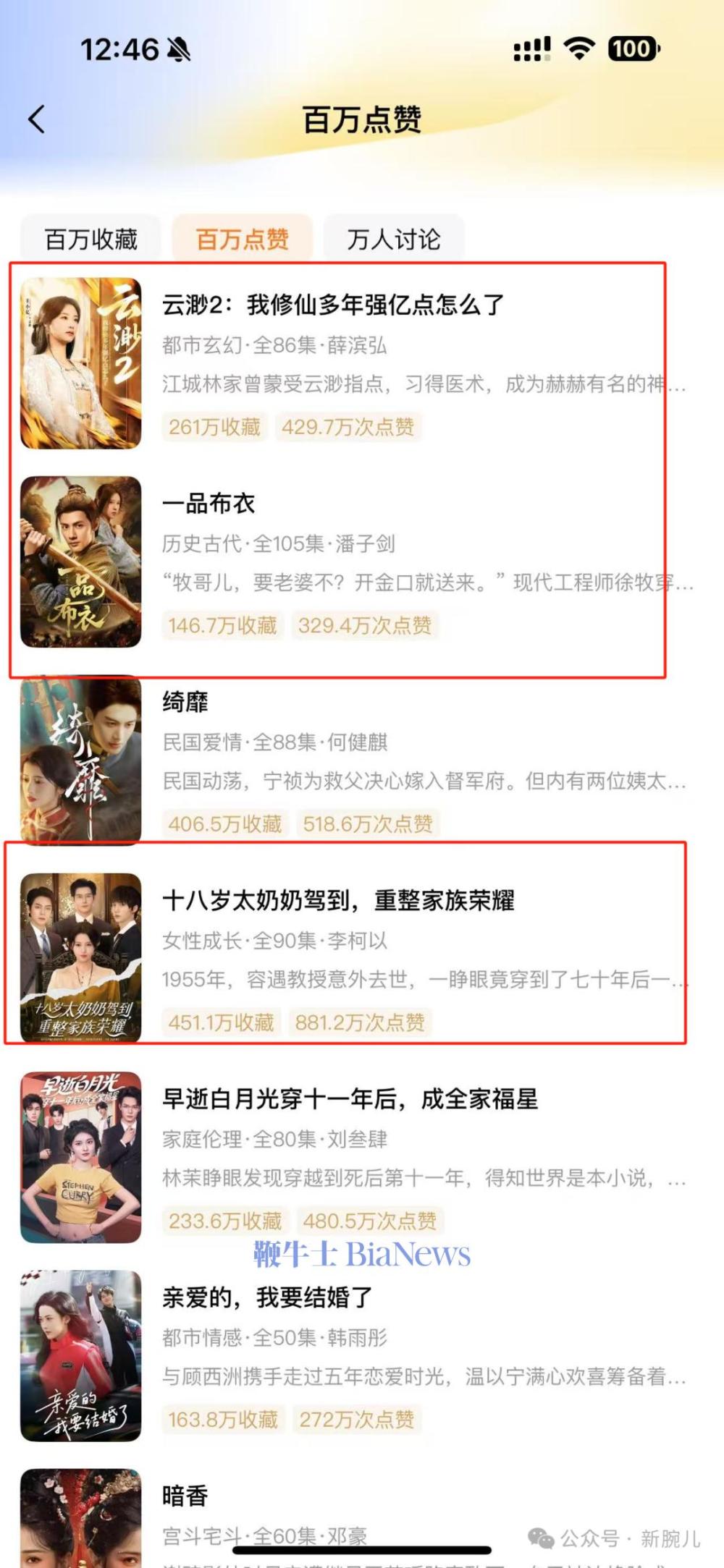Switch to the 百万收藏 tab
The height and width of the screenshot is (1568, 724).
[91, 239]
